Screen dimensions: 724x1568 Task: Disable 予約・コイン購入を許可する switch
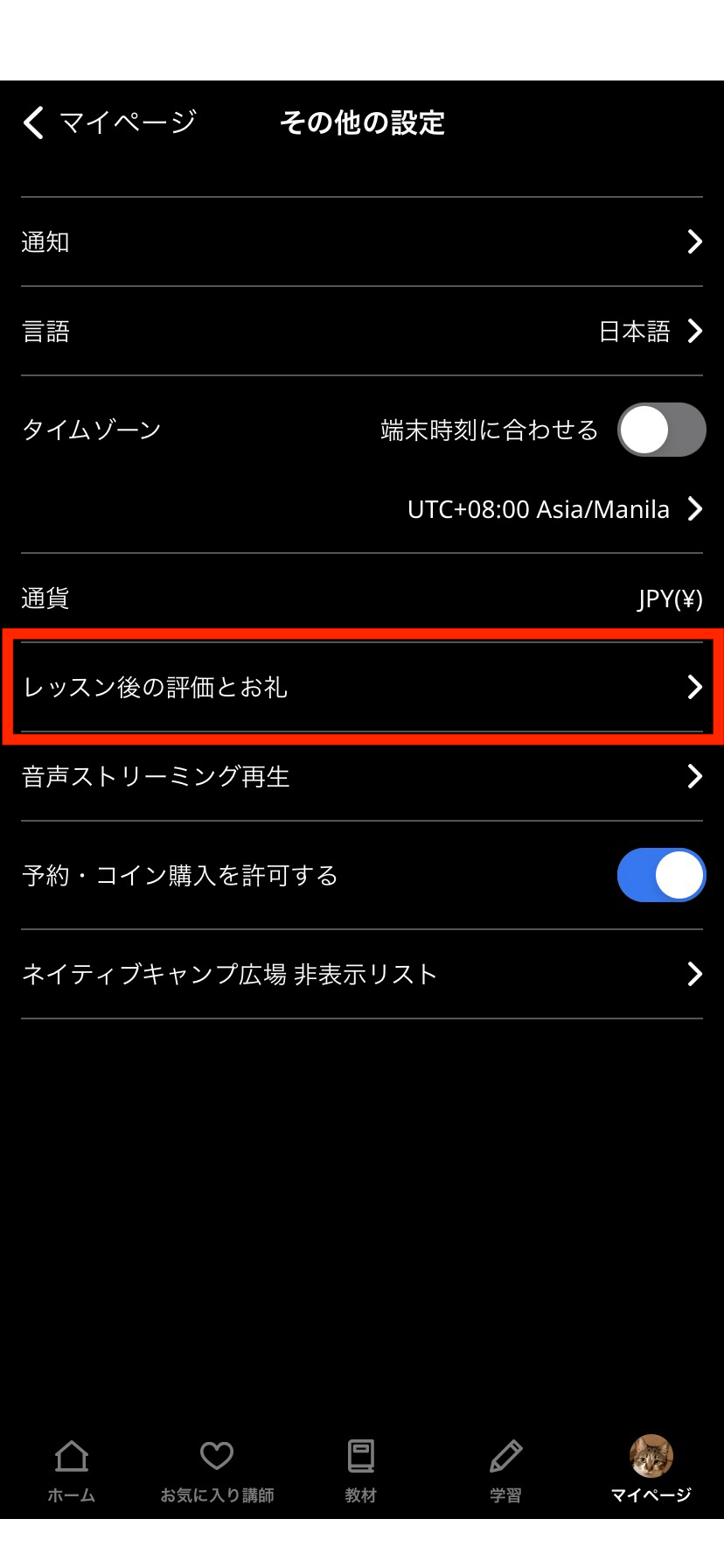[661, 875]
